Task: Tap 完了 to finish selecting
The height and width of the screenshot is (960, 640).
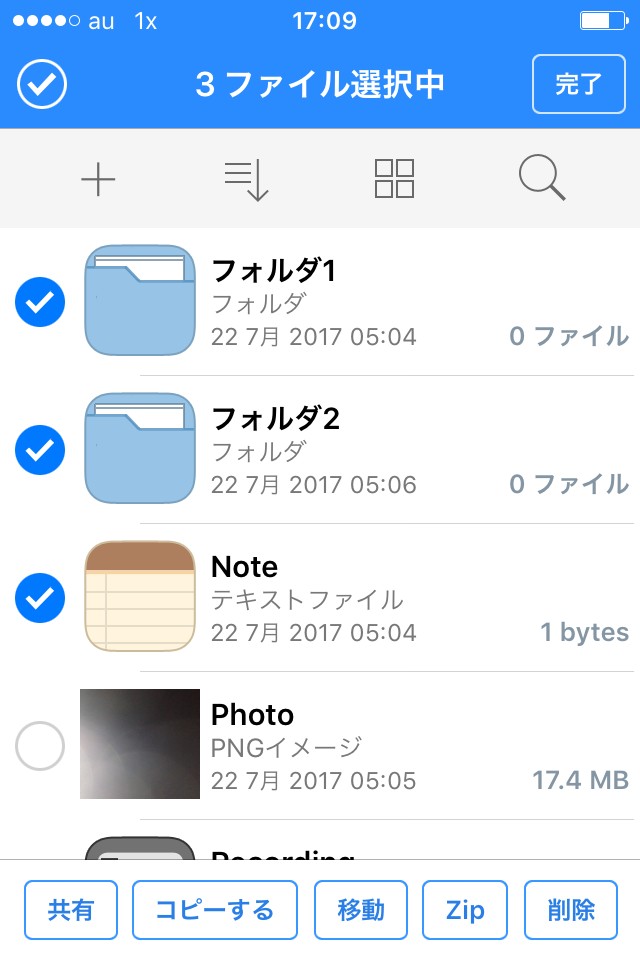Action: (577, 85)
